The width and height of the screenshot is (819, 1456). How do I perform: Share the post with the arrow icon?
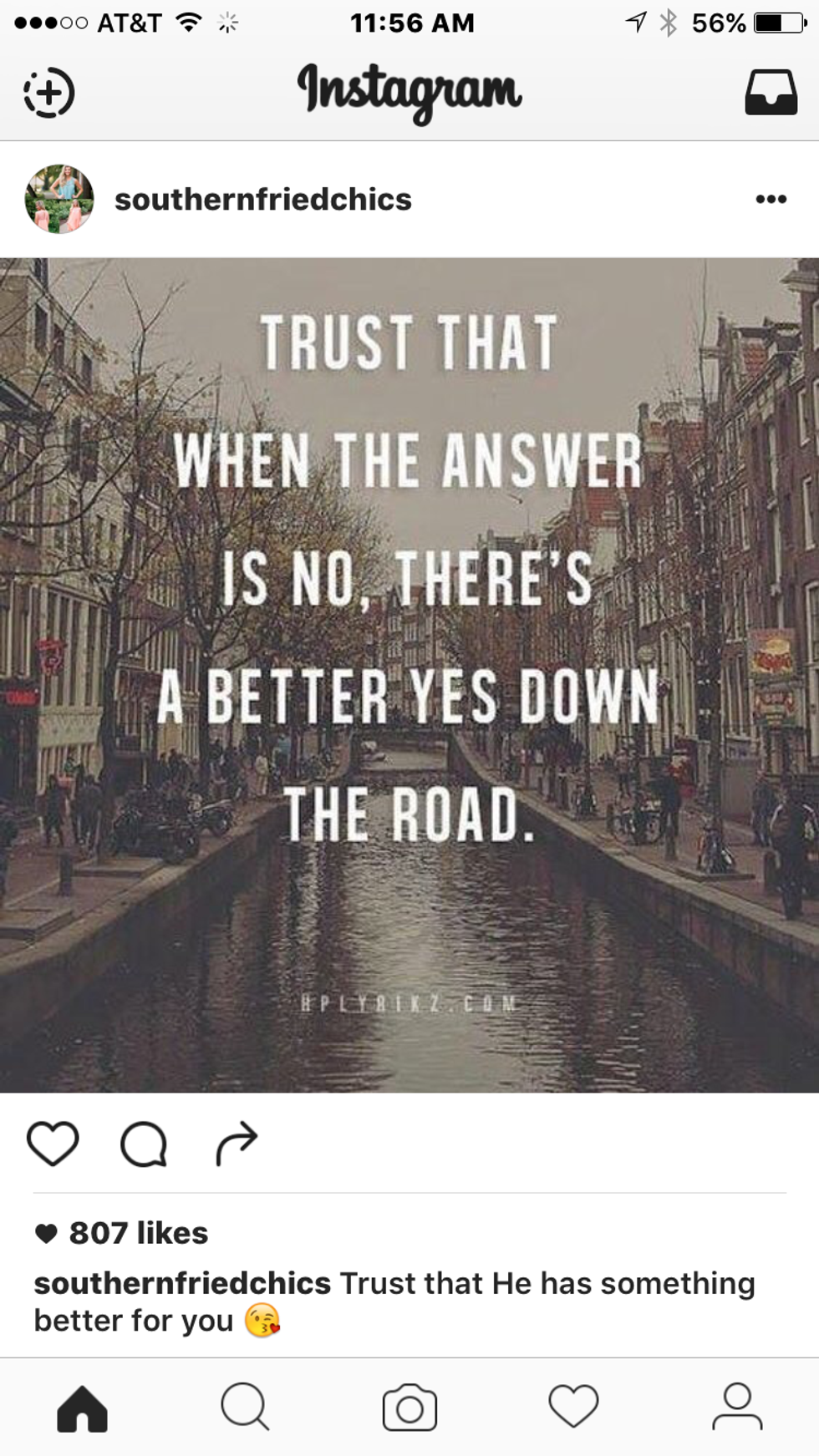237,1143
